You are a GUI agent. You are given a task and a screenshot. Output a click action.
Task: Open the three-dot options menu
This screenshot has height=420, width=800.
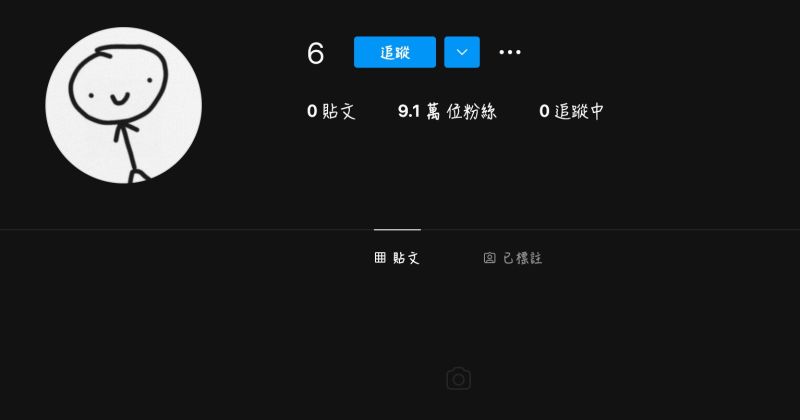[x=510, y=52]
